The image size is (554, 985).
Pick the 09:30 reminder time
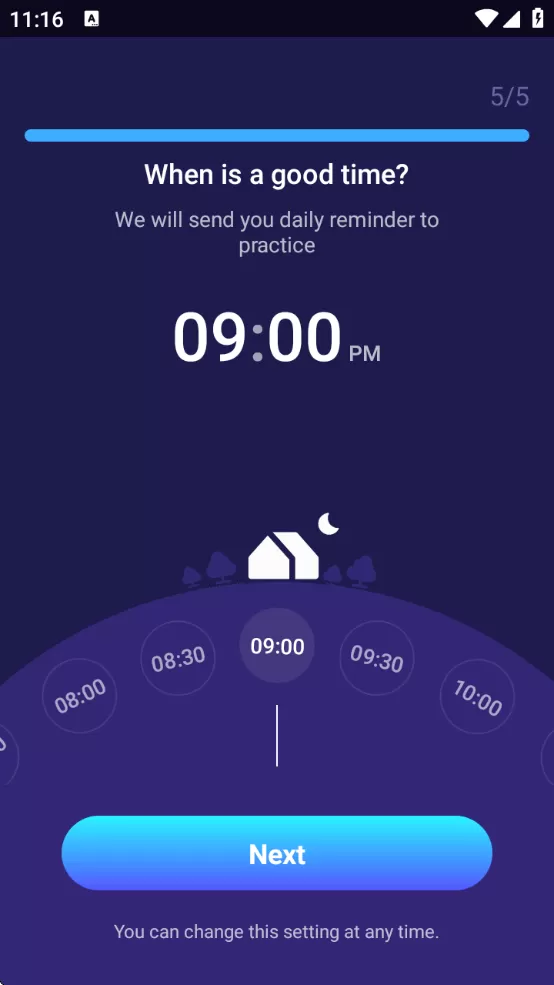point(377,658)
